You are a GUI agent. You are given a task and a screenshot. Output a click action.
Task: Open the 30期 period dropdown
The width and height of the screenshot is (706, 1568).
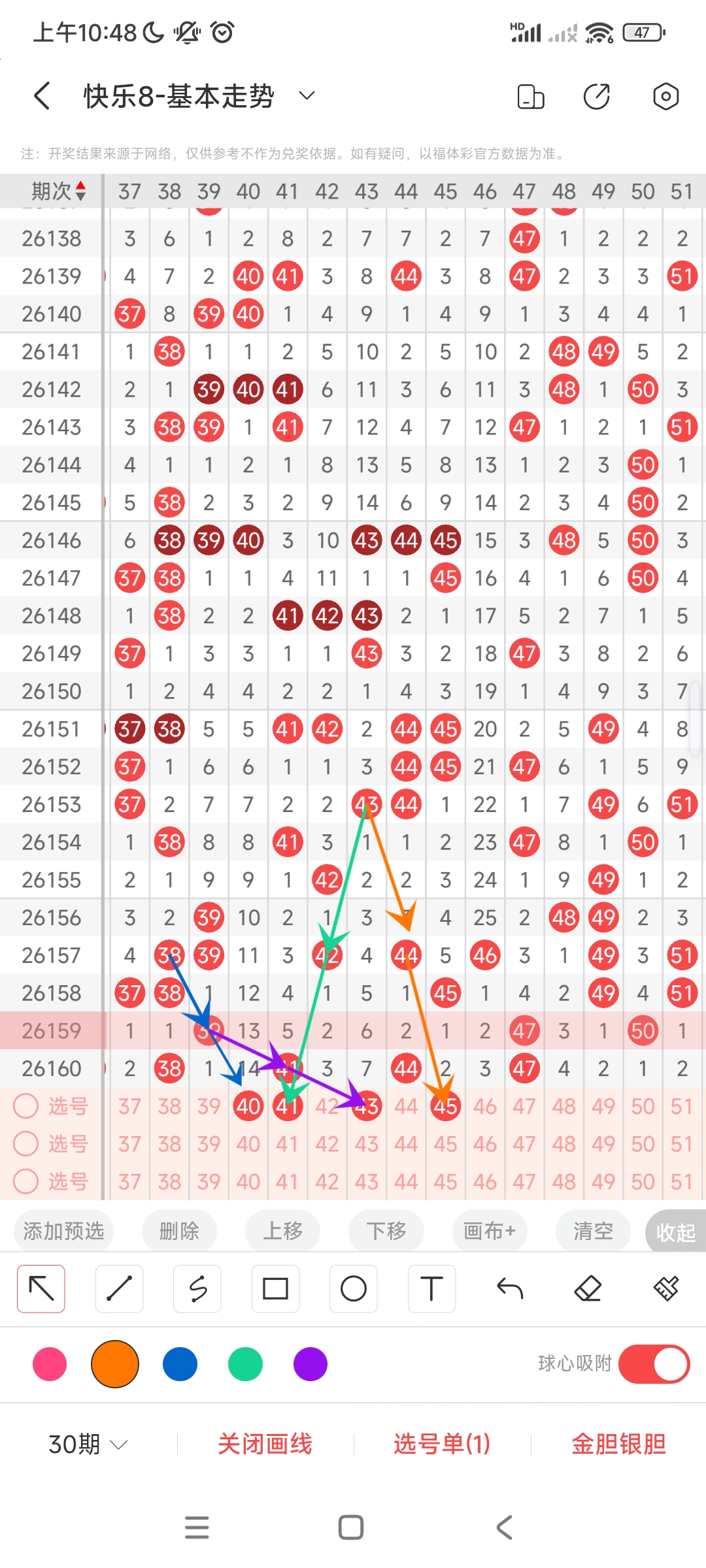[x=88, y=1444]
